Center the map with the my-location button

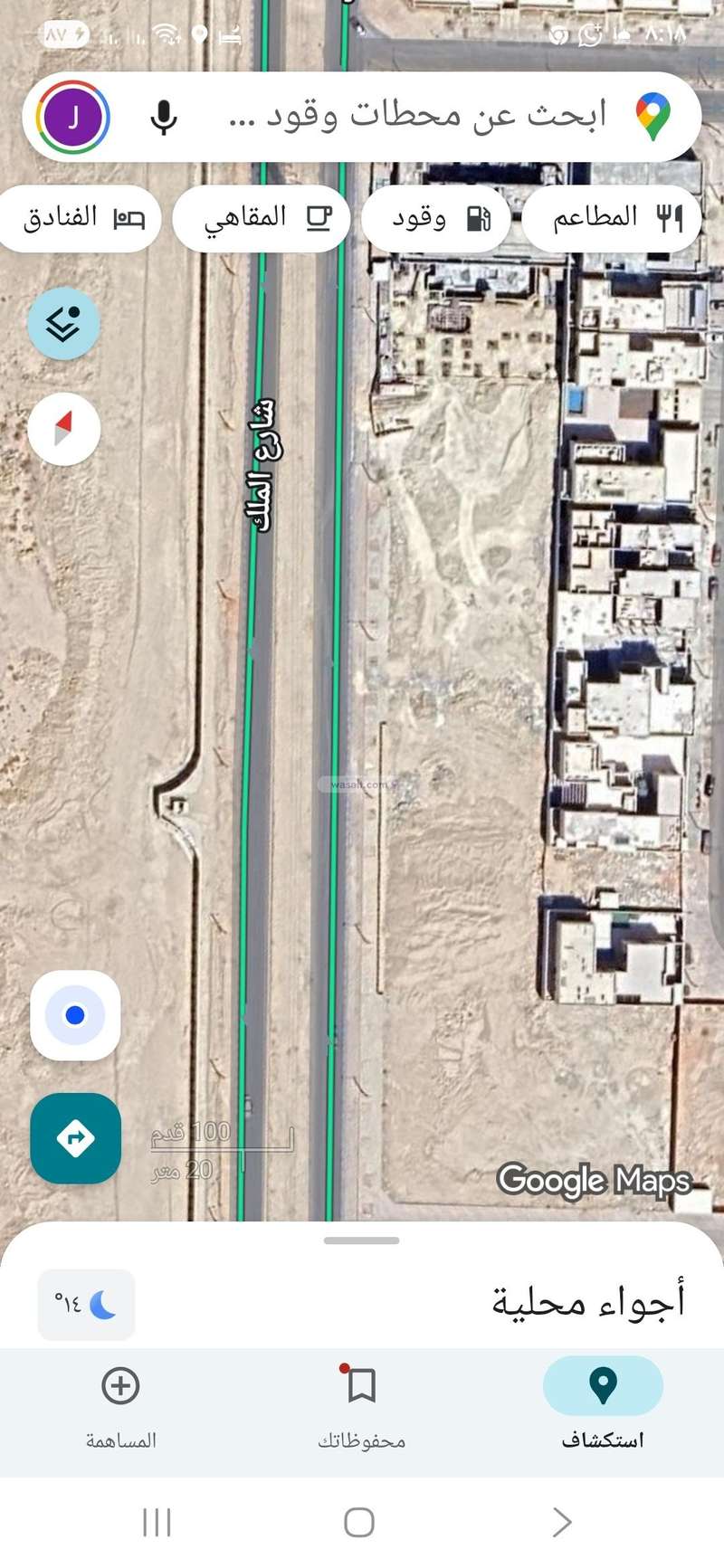[x=75, y=1015]
